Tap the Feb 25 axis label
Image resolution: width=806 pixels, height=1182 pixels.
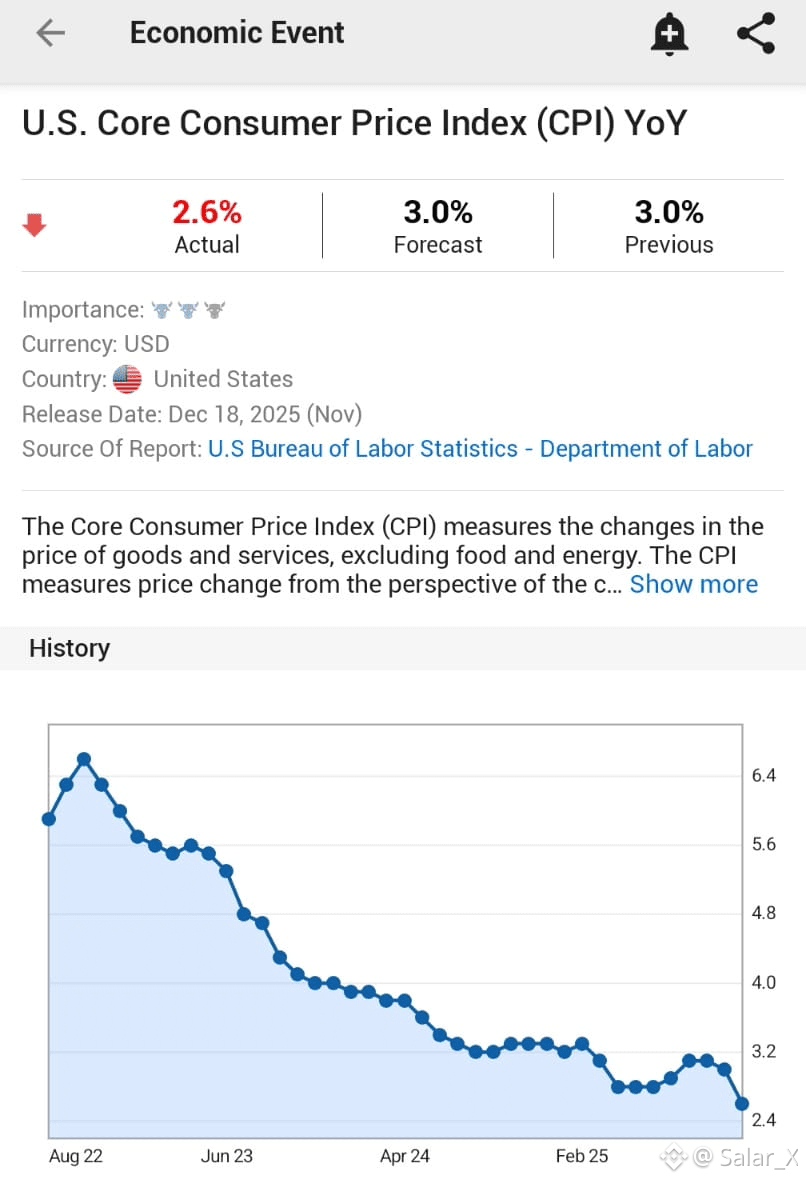click(x=581, y=1156)
